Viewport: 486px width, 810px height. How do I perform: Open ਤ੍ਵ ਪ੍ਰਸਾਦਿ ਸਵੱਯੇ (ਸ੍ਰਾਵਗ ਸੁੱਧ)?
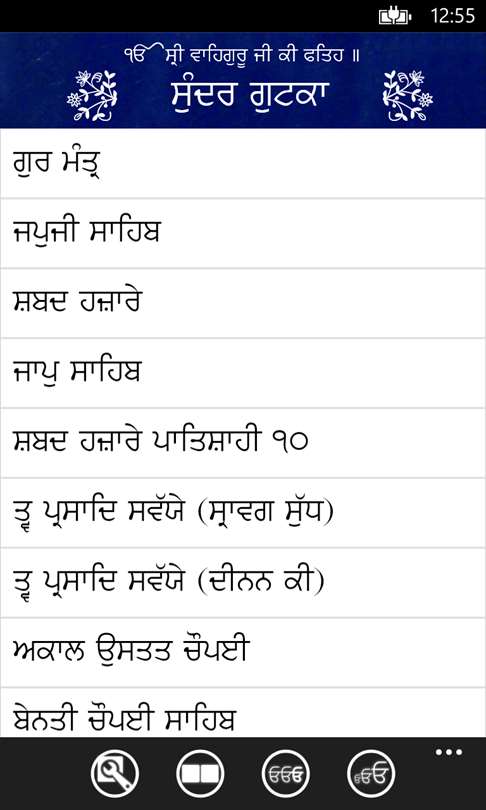click(243, 513)
